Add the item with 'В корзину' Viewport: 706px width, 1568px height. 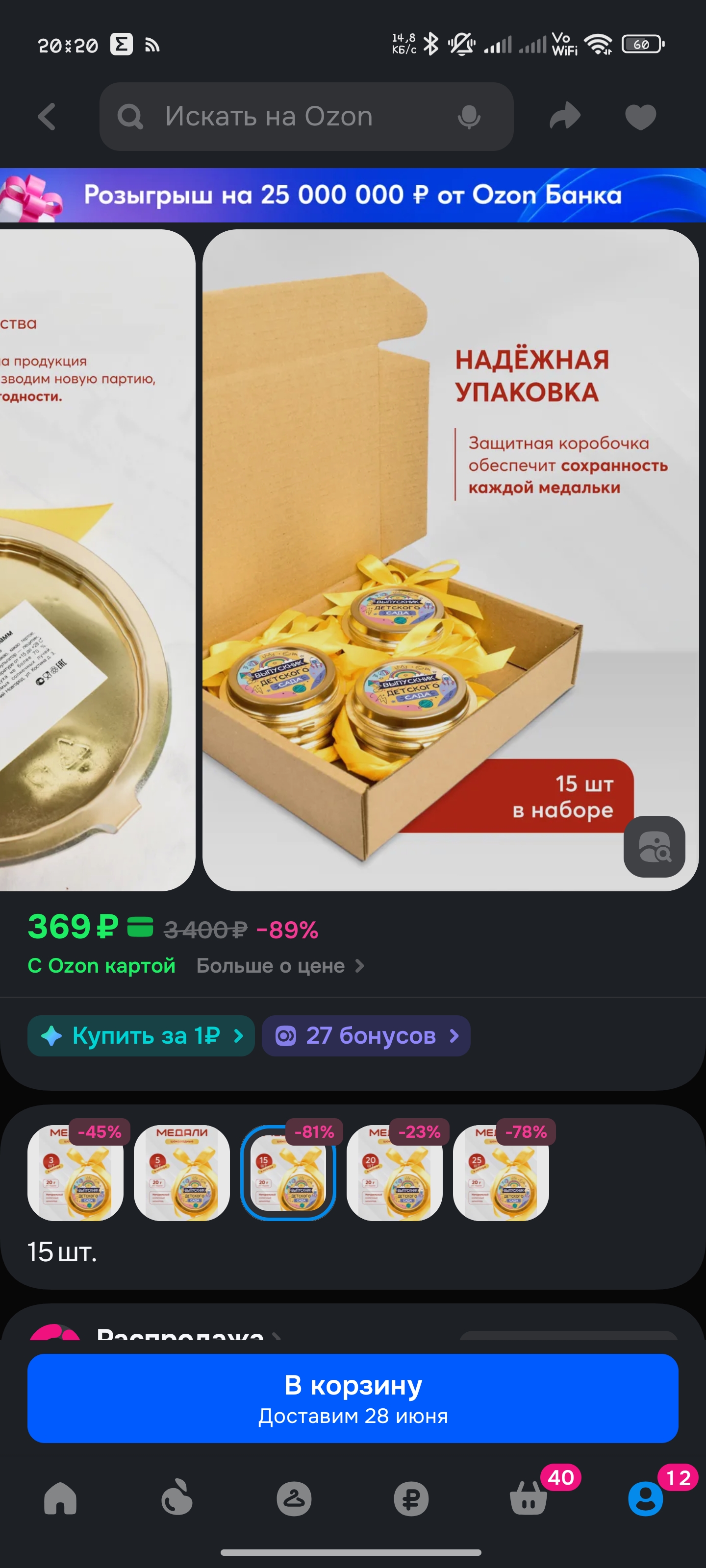(353, 1398)
